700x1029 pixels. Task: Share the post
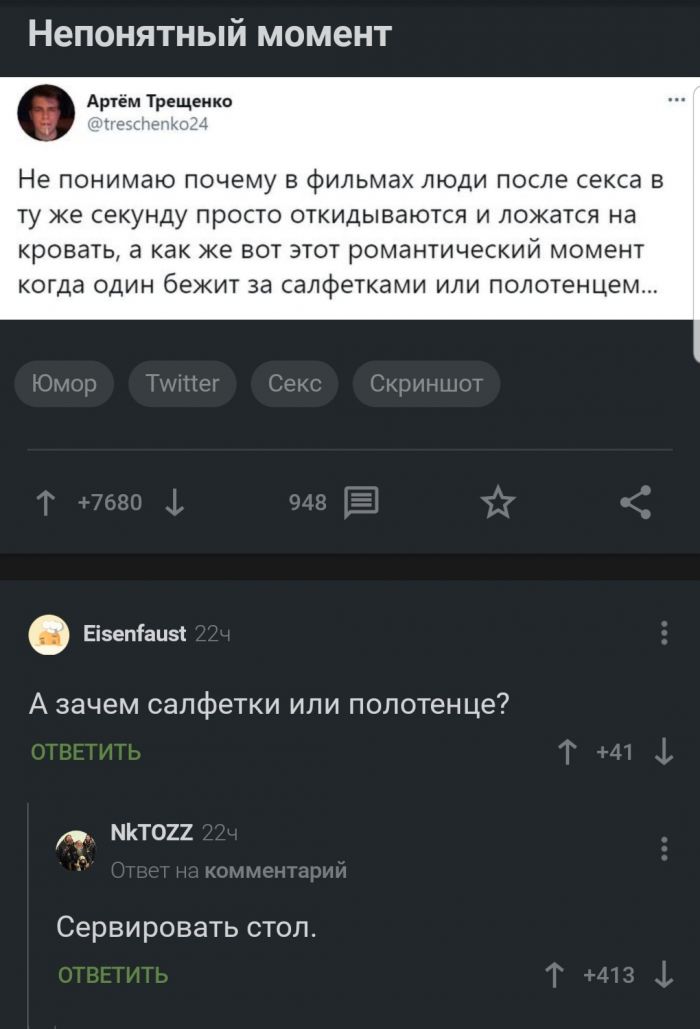point(635,502)
